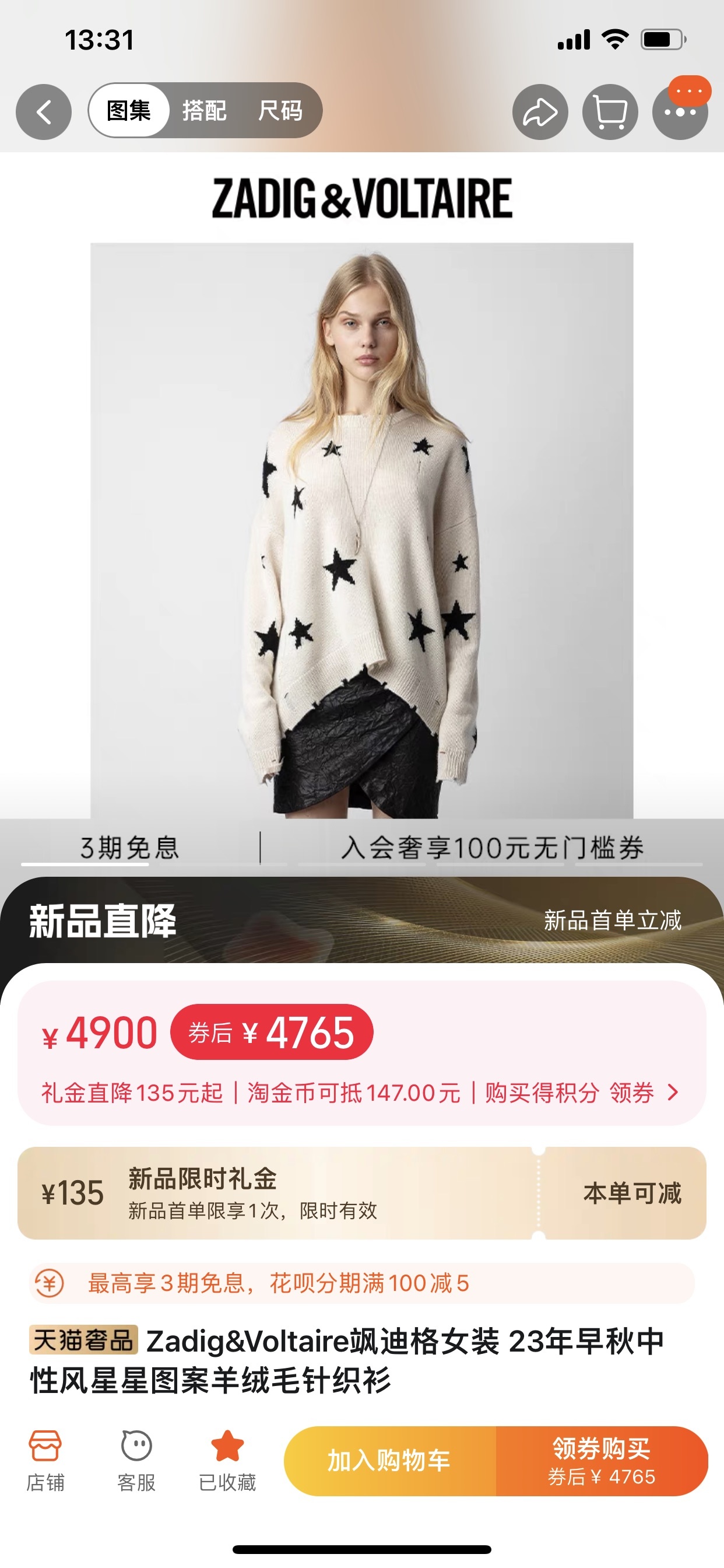Open the more options menu

(680, 112)
